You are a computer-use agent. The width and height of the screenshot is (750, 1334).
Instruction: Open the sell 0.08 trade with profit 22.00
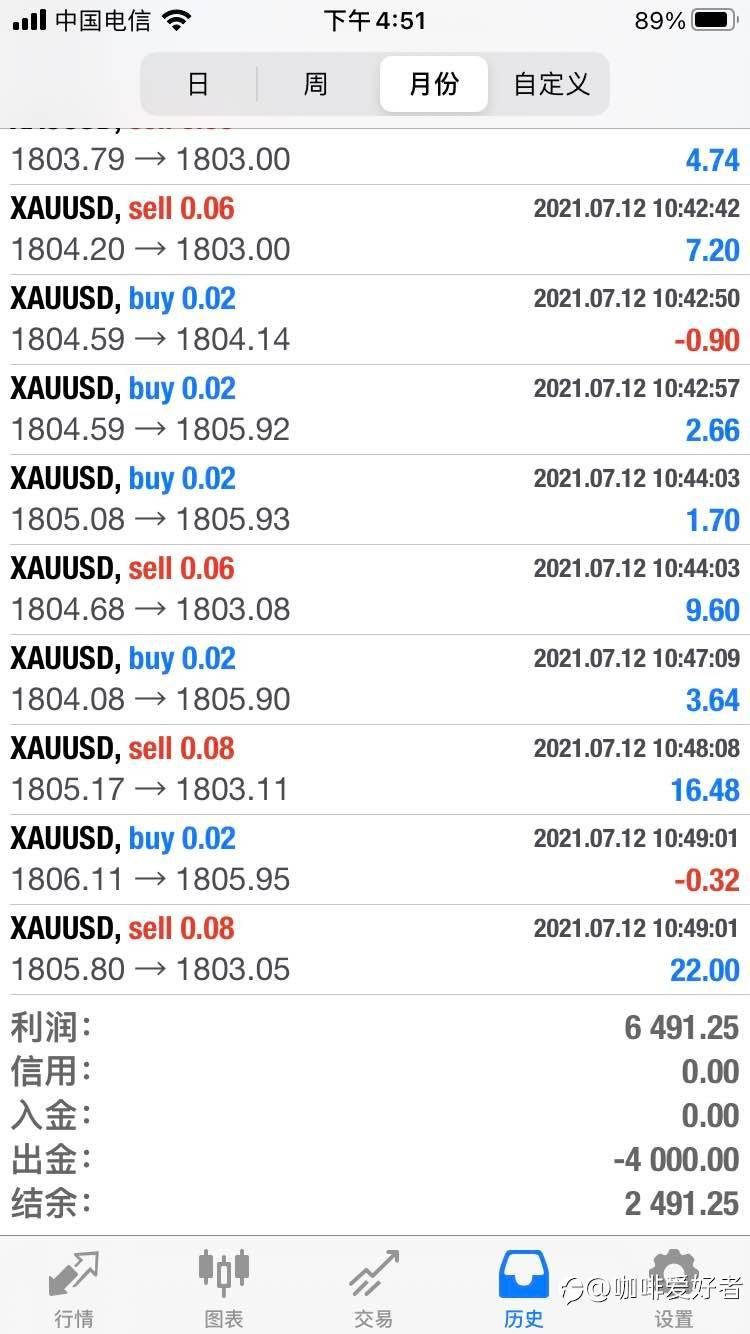coord(375,949)
